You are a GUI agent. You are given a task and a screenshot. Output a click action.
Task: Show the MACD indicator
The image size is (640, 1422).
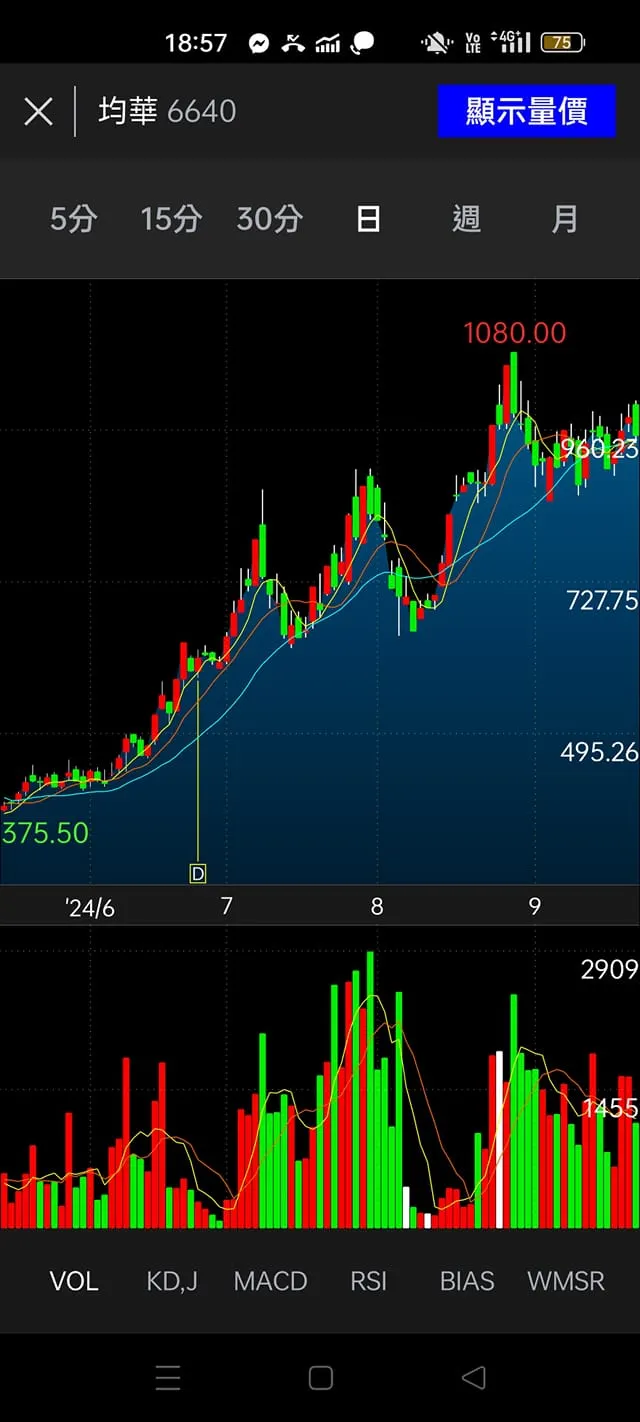pyautogui.click(x=270, y=1281)
